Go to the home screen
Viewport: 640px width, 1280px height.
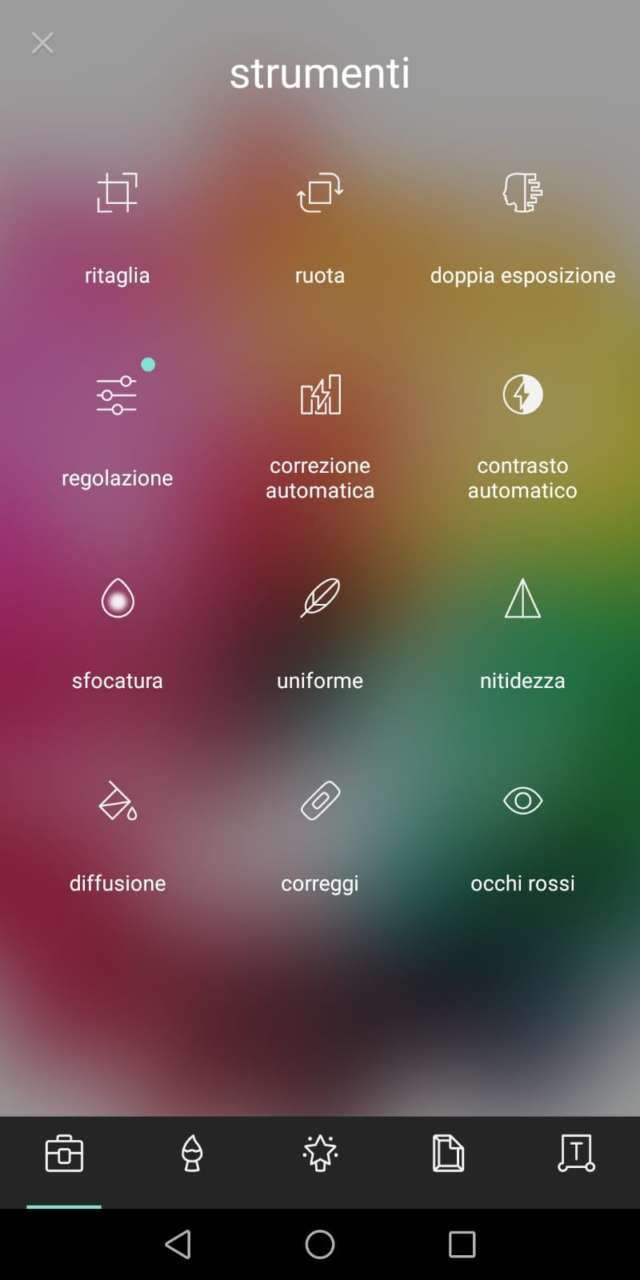320,1244
